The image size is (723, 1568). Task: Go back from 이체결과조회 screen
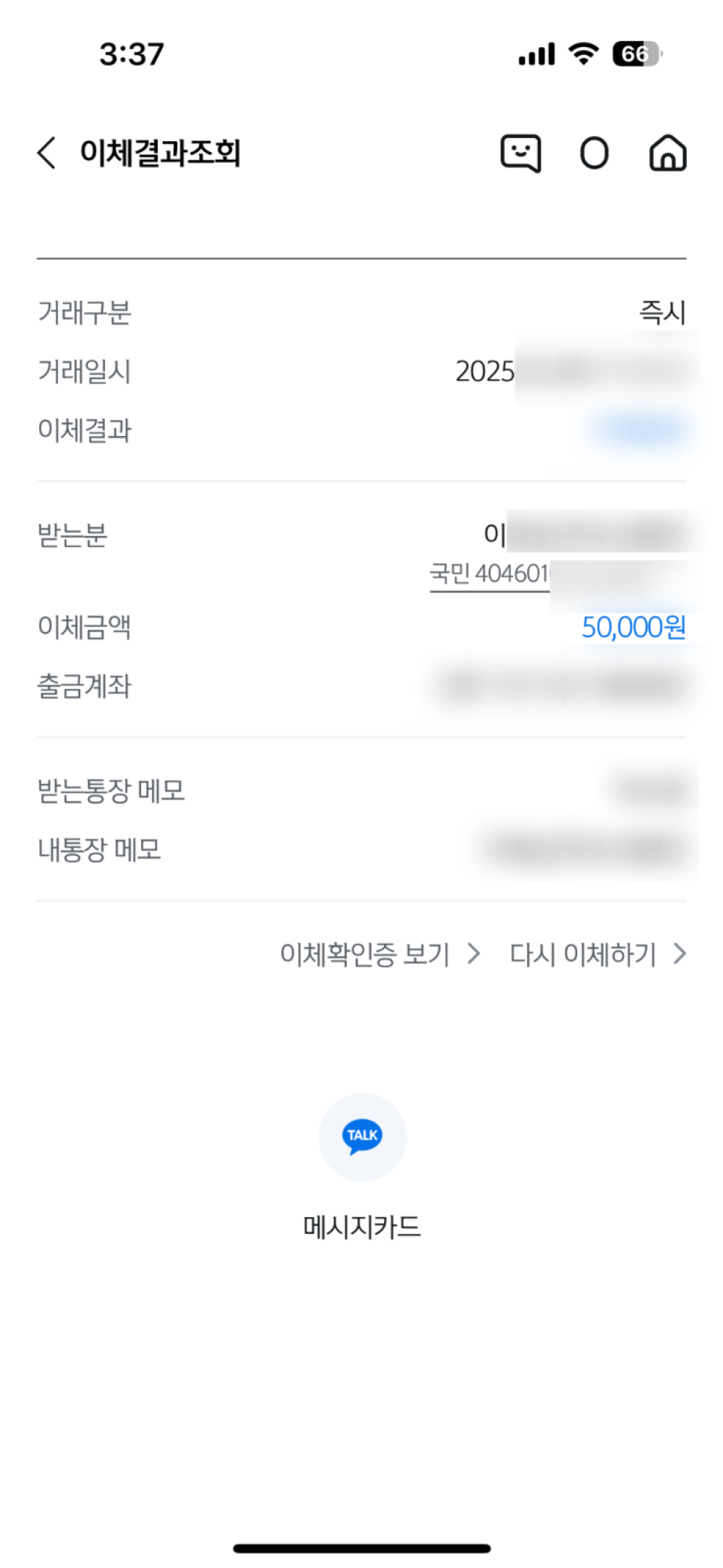47,153
